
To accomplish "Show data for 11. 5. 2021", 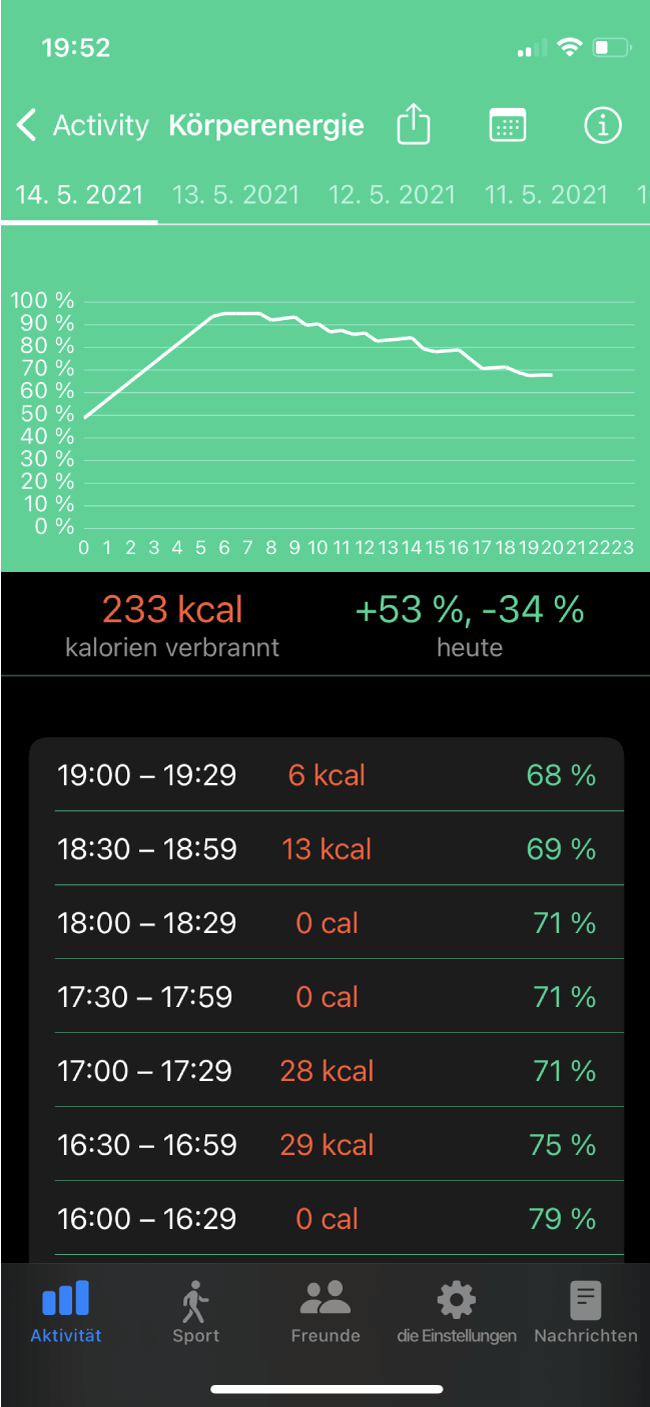I will [546, 195].
